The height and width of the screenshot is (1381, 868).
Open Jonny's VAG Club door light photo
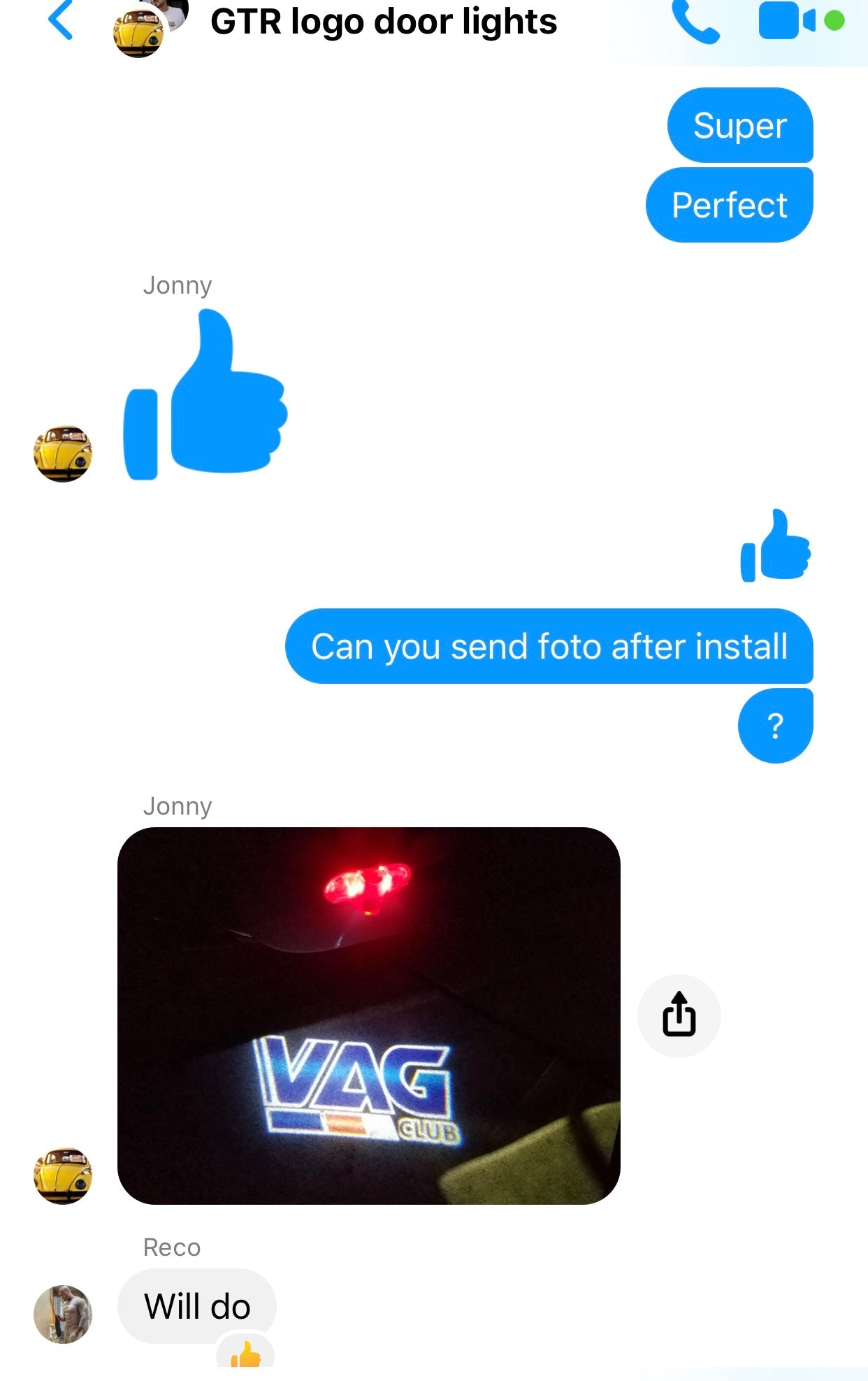point(368,1015)
